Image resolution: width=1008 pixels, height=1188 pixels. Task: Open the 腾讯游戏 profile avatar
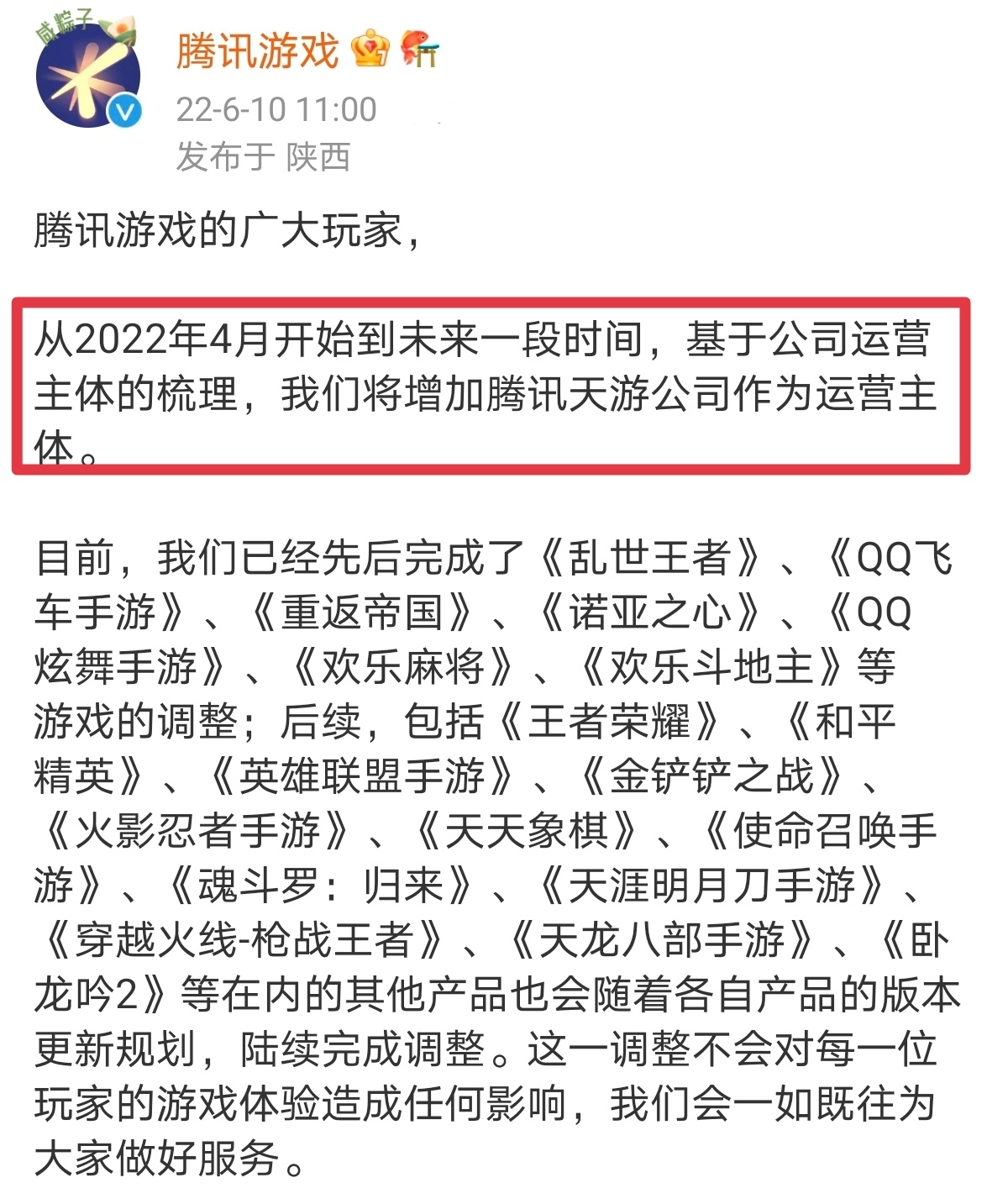click(87, 75)
